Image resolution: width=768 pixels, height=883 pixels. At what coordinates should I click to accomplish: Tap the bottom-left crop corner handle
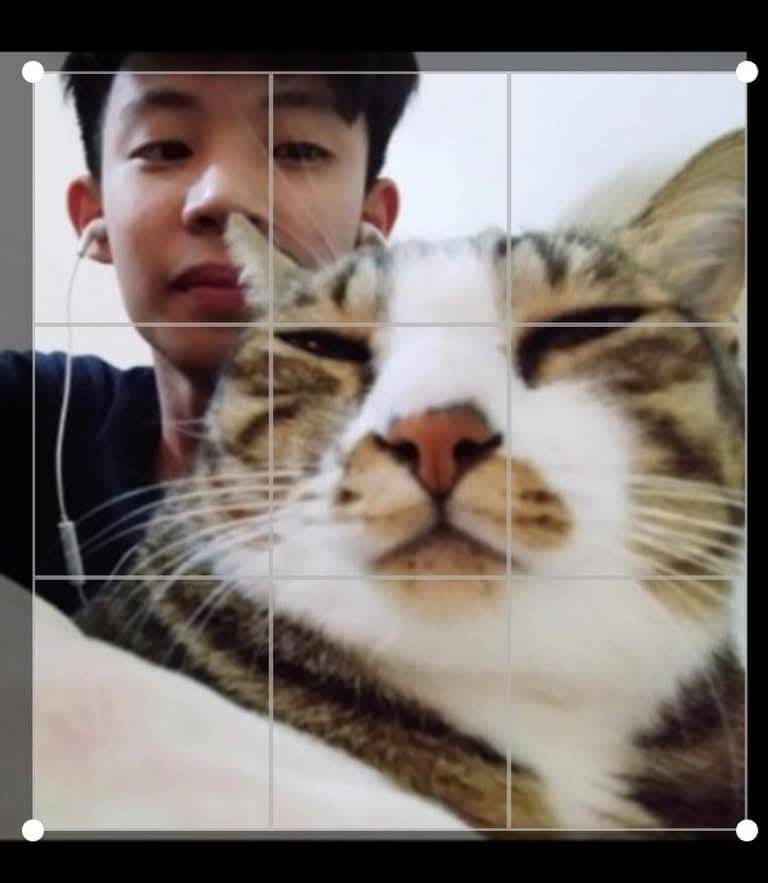33,830
